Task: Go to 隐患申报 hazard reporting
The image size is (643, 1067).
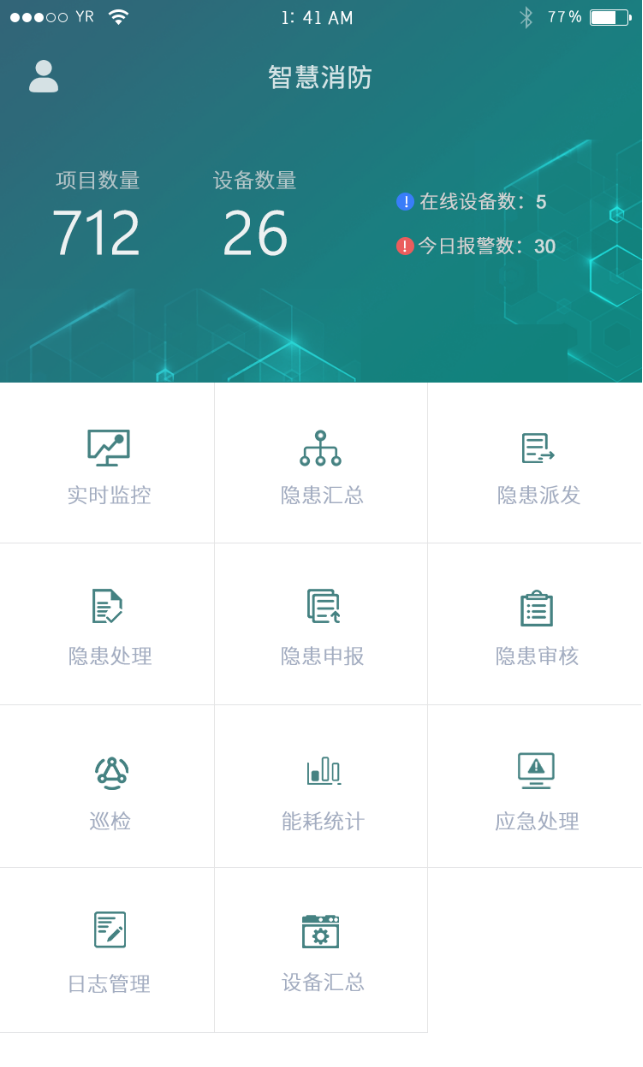Action: [321, 625]
